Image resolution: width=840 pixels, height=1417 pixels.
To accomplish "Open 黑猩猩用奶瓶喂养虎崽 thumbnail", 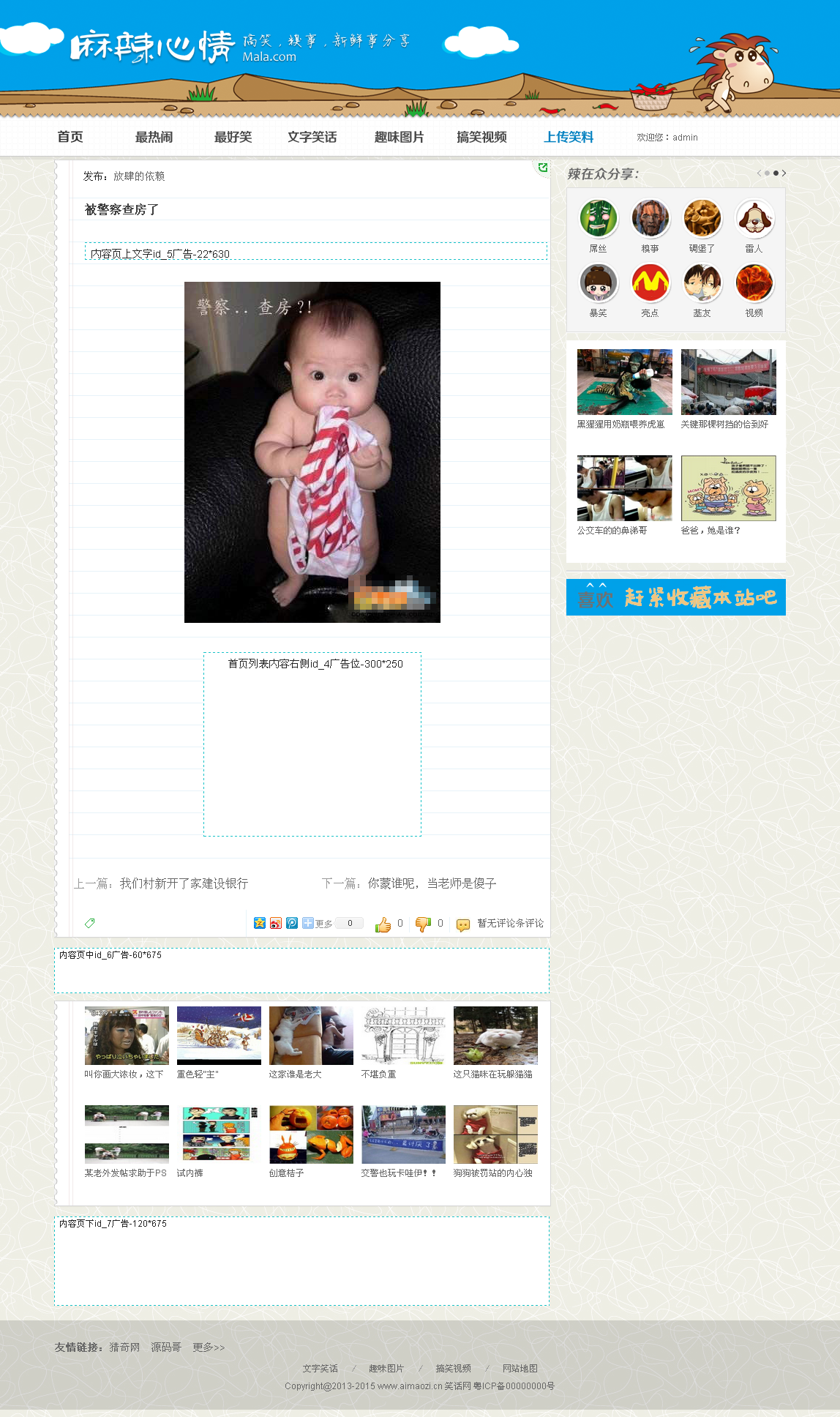I will click(x=624, y=382).
